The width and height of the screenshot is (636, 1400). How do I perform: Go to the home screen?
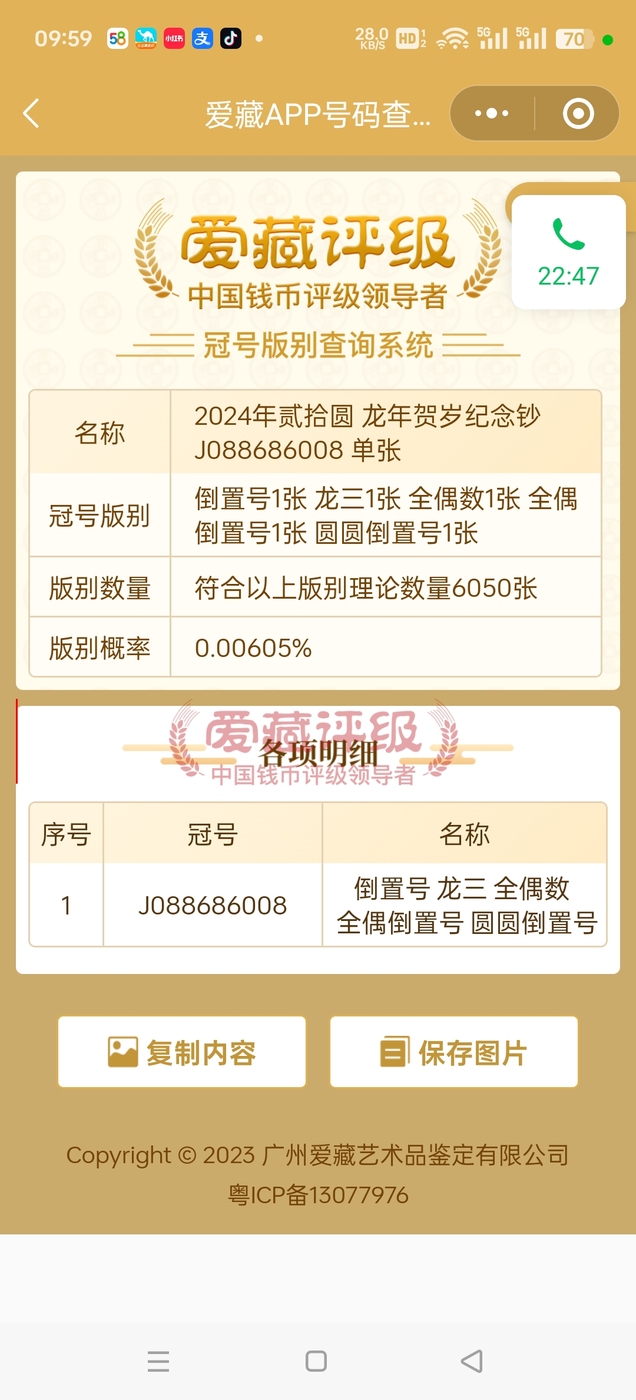316,1361
